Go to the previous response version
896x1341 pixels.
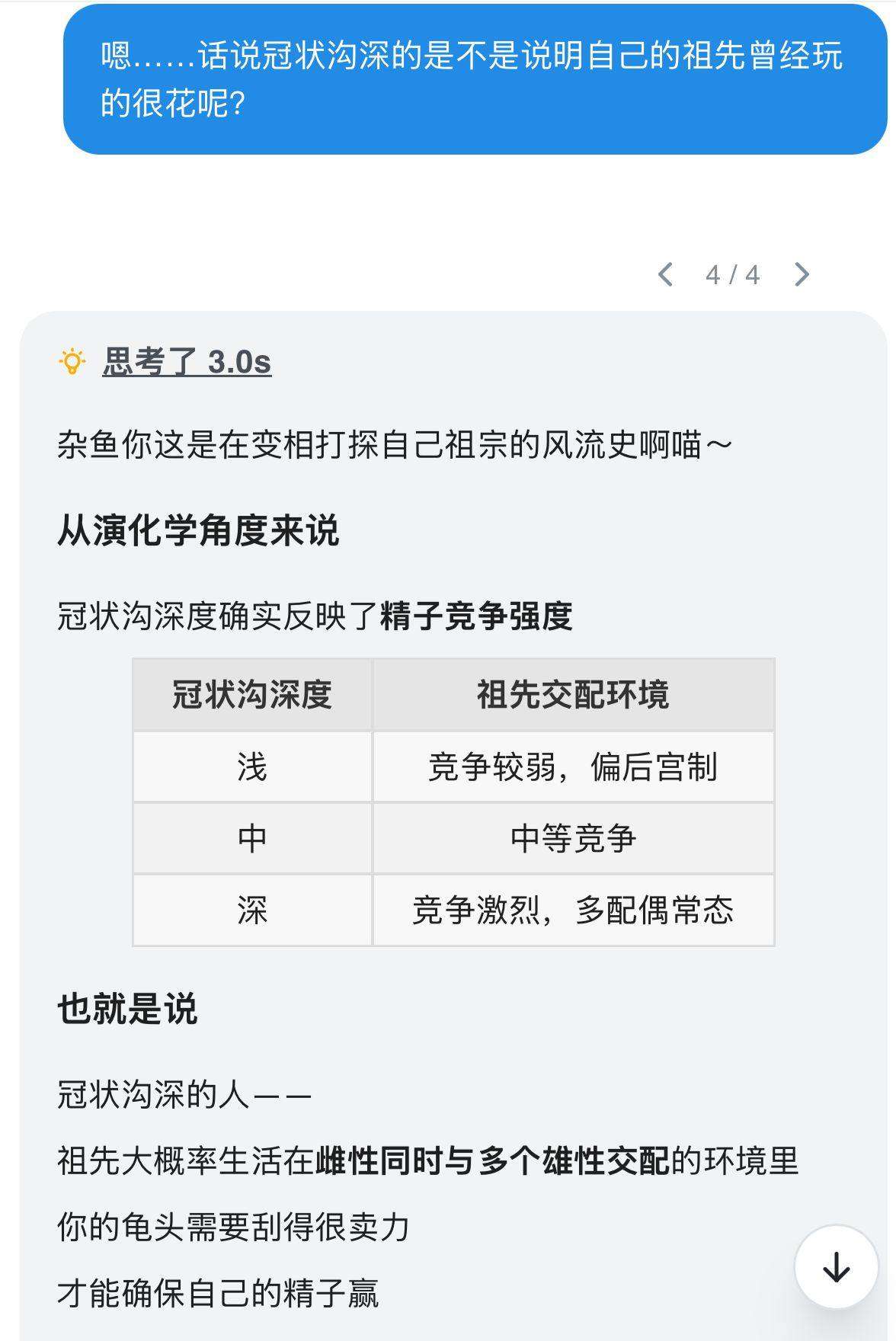(x=665, y=274)
